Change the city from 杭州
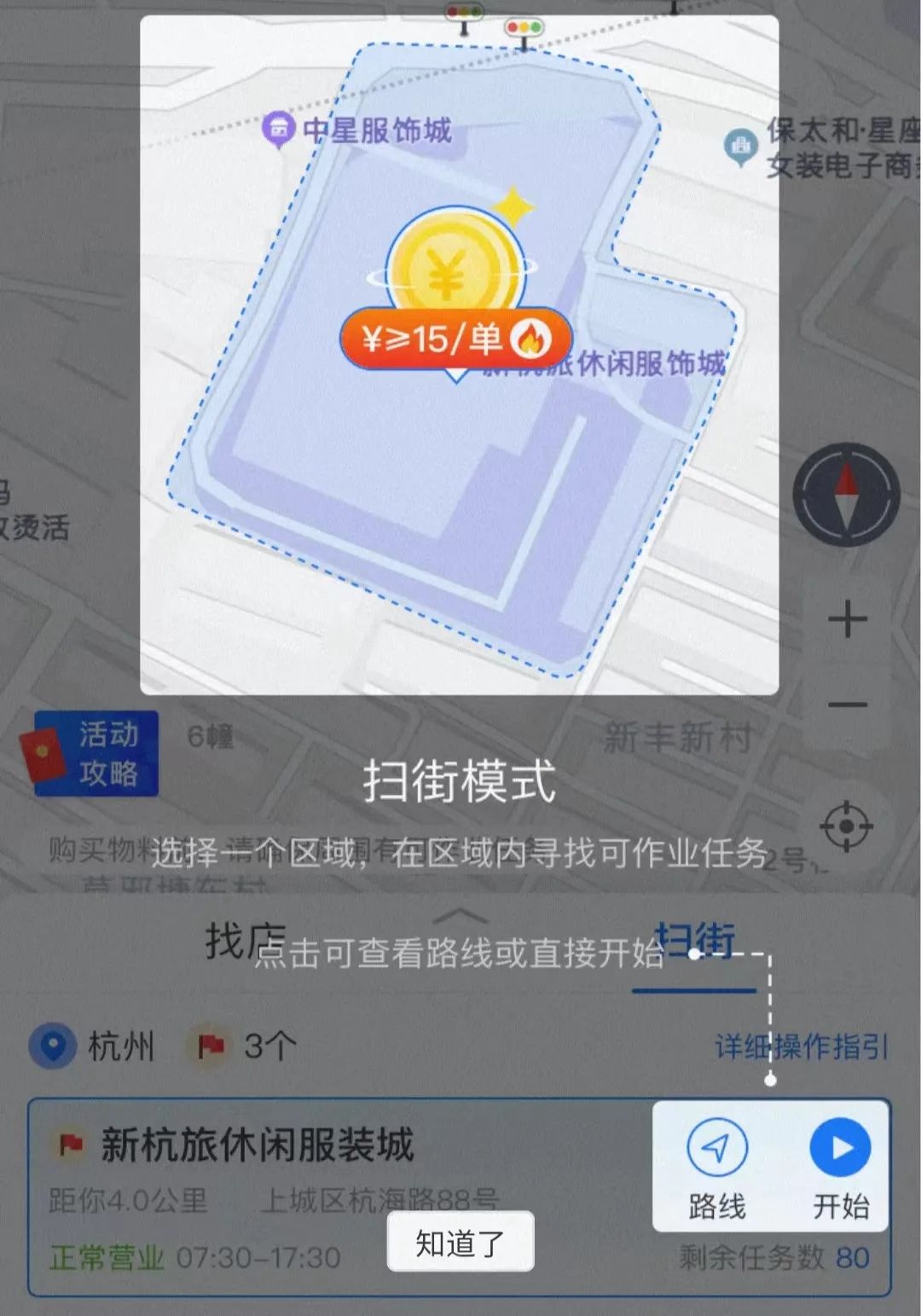This screenshot has width=921, height=1316. pyautogui.click(x=94, y=1046)
